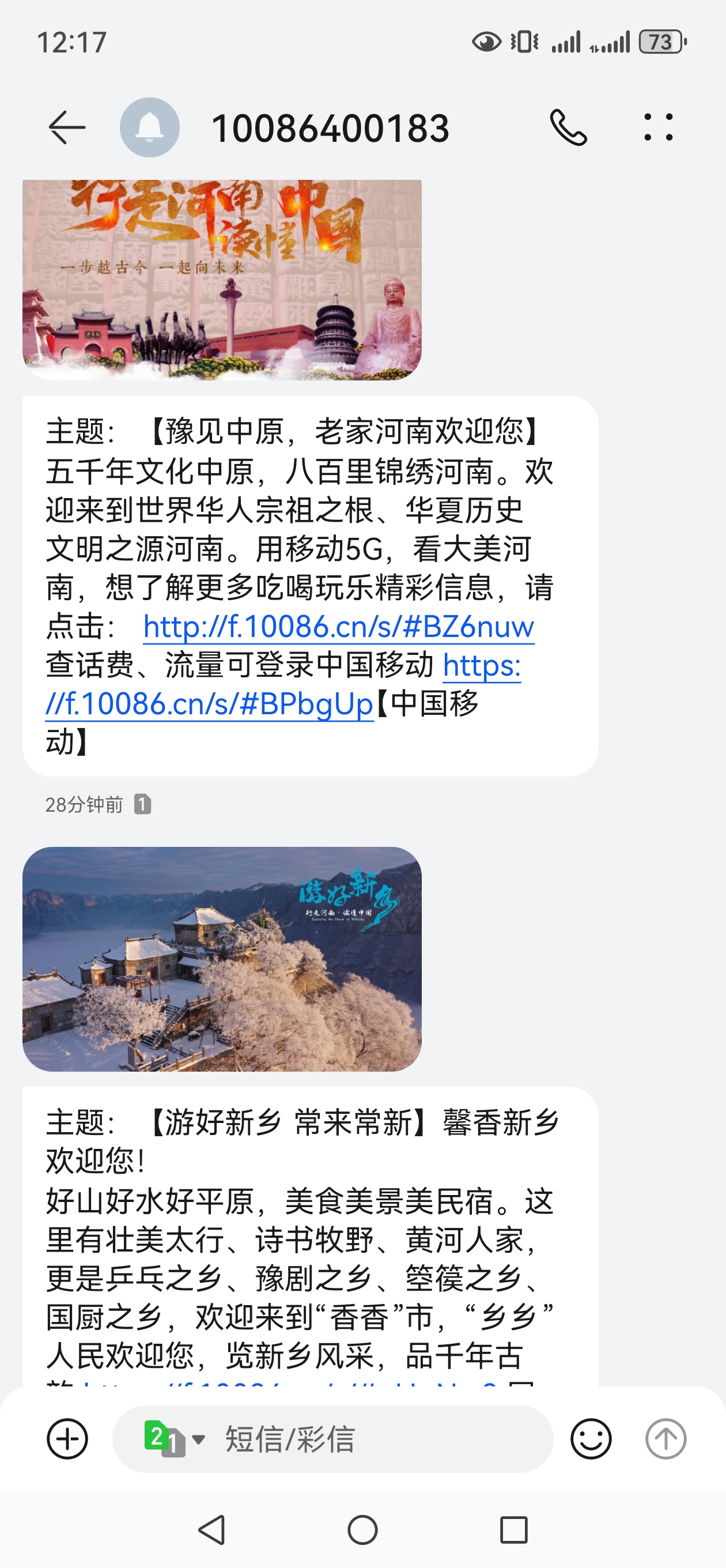Tap the notification bell avatar
The width and height of the screenshot is (726, 1568).
pos(150,128)
